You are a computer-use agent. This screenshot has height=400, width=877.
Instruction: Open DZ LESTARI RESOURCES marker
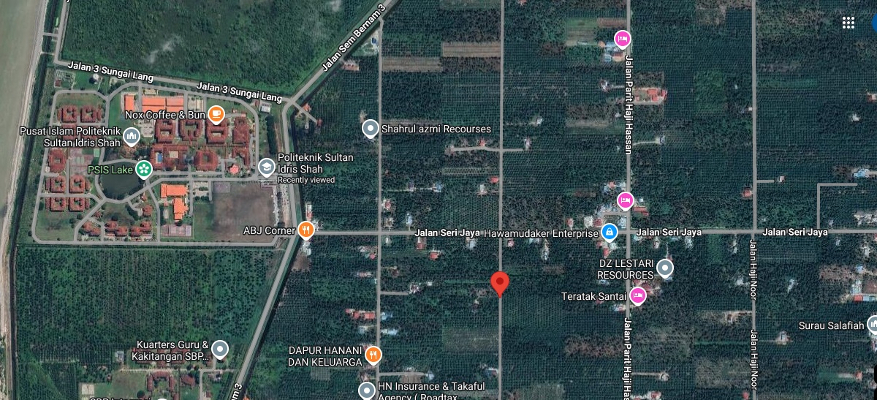[665, 268]
